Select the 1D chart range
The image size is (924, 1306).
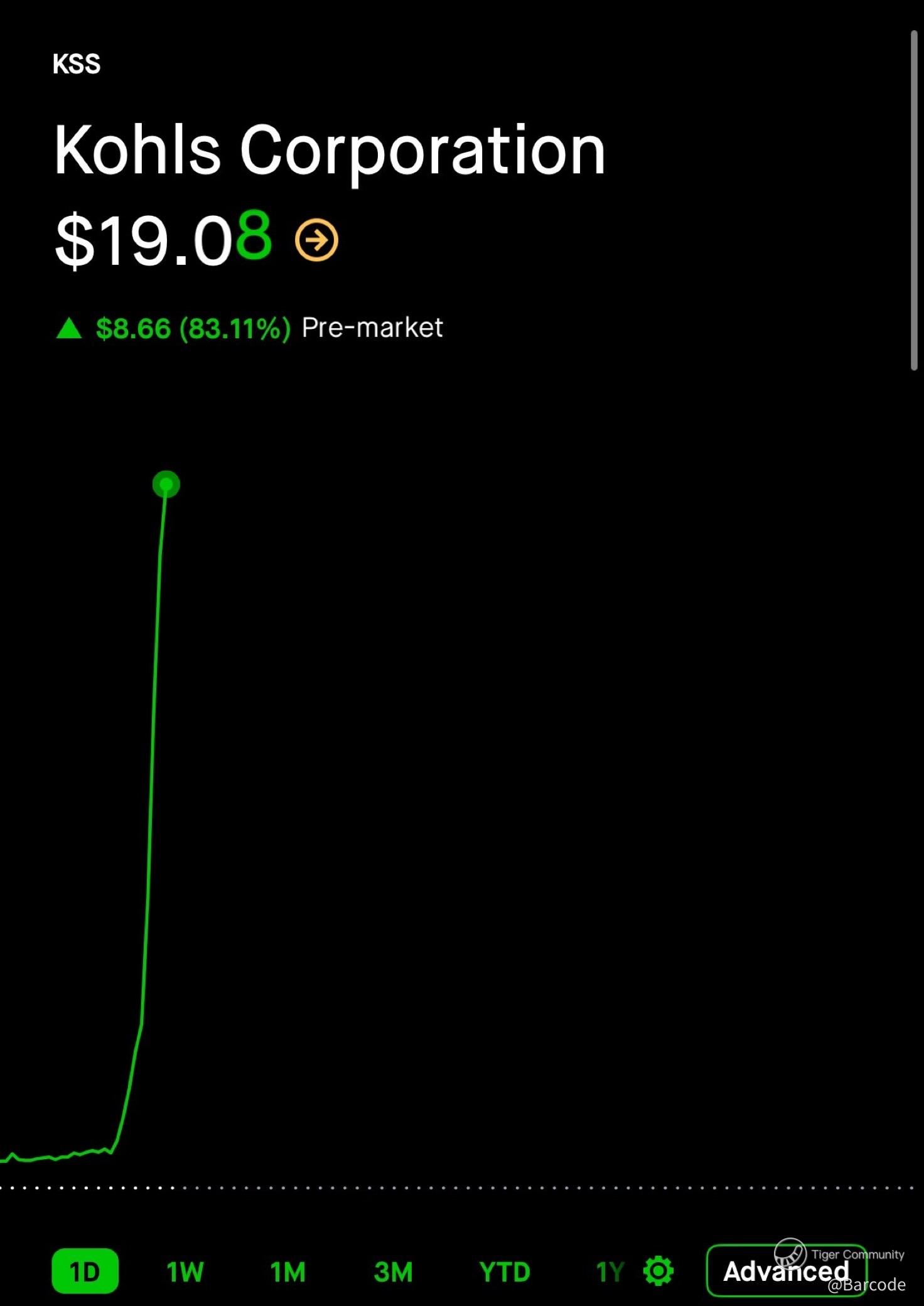coord(85,1271)
